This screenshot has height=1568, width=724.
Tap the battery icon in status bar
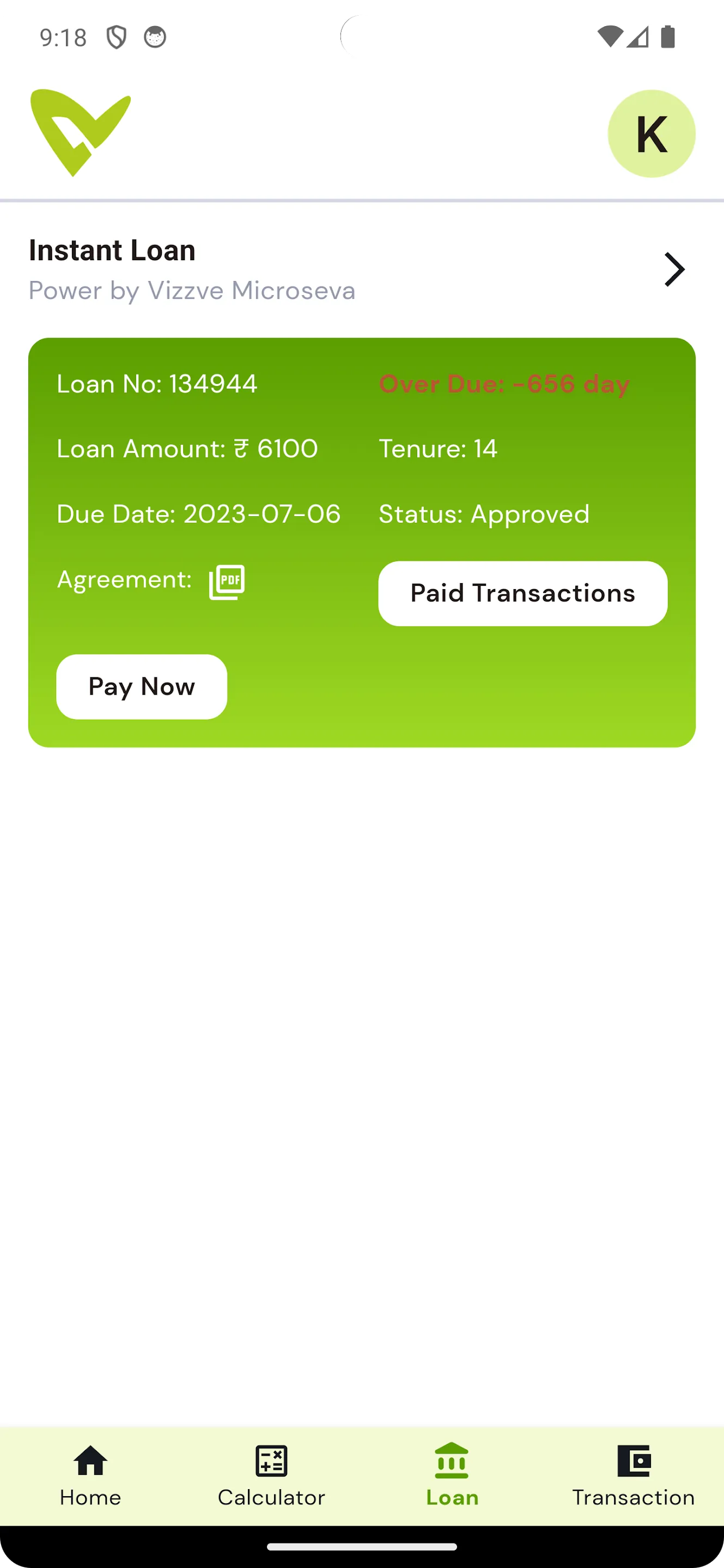668,37
